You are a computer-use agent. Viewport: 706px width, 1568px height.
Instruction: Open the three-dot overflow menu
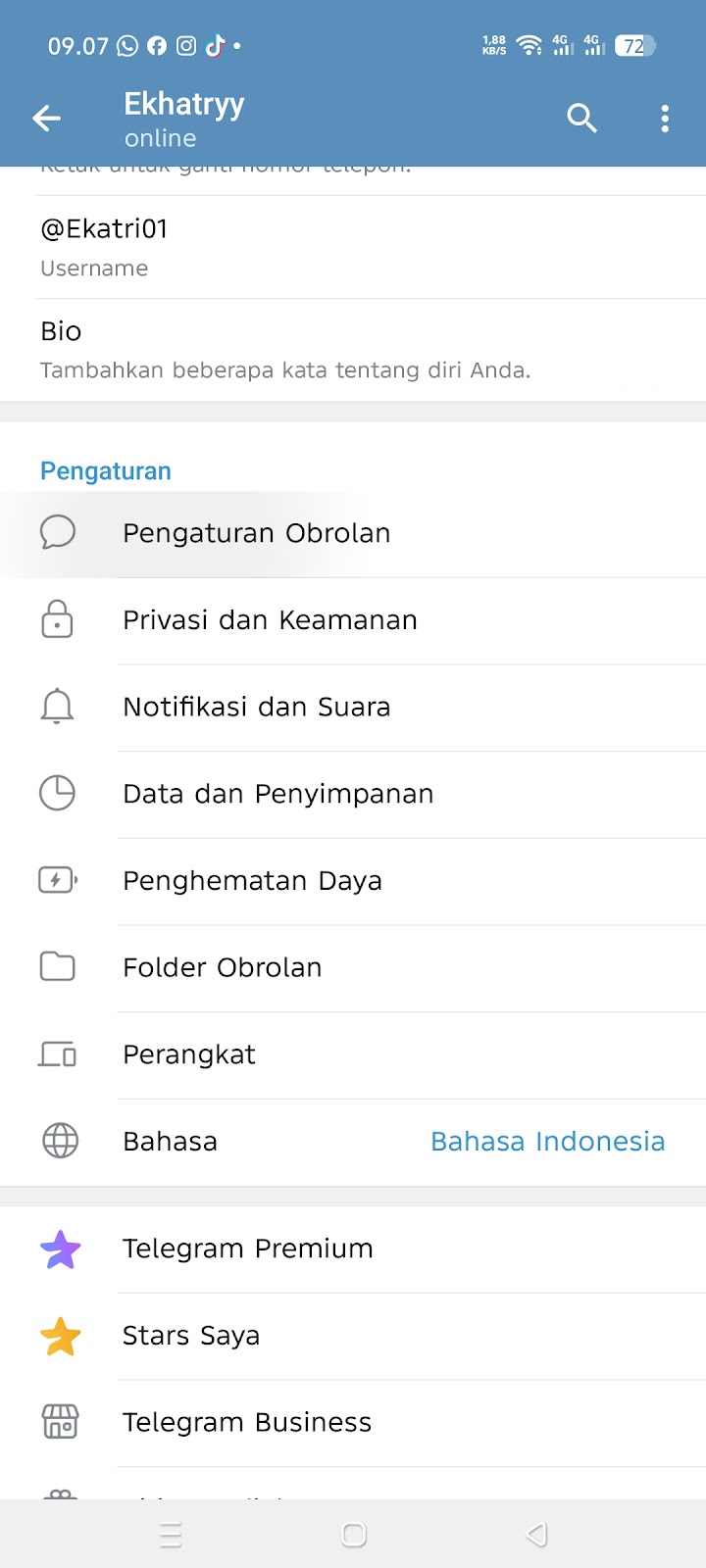(665, 119)
